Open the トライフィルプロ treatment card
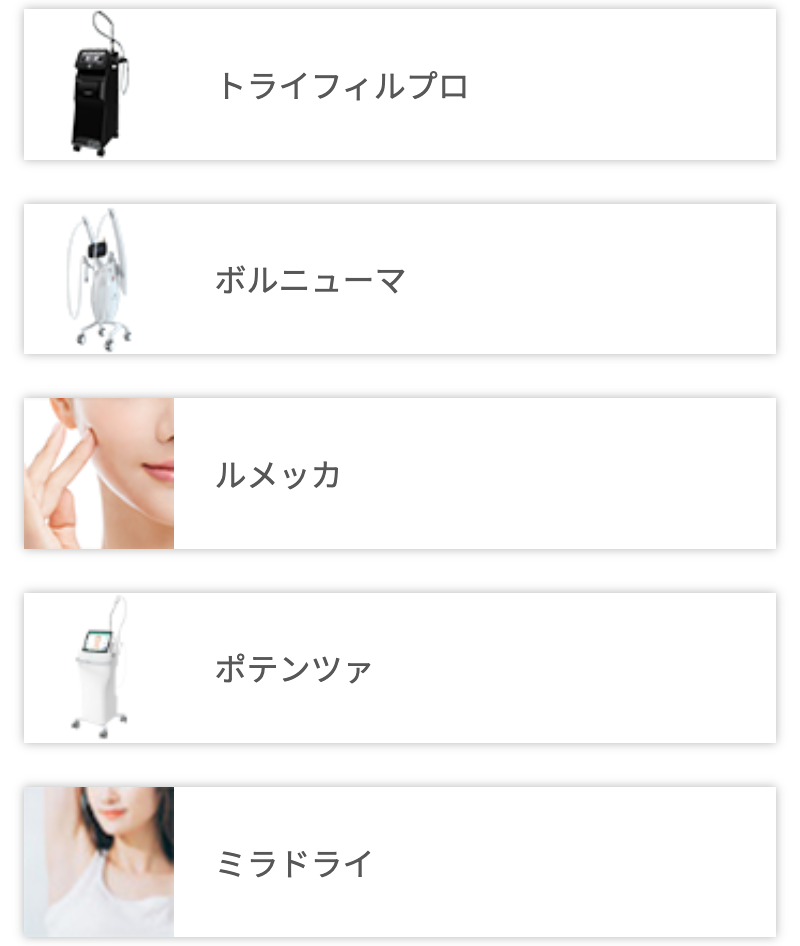 400,85
